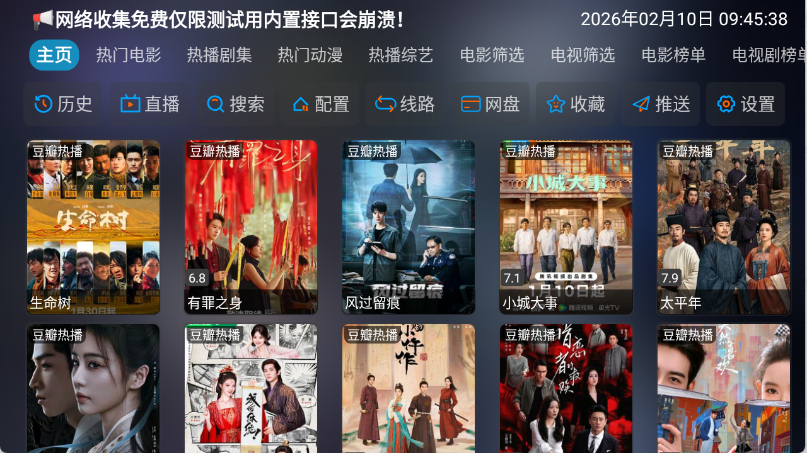Open the 生命树 poster card

[93, 227]
